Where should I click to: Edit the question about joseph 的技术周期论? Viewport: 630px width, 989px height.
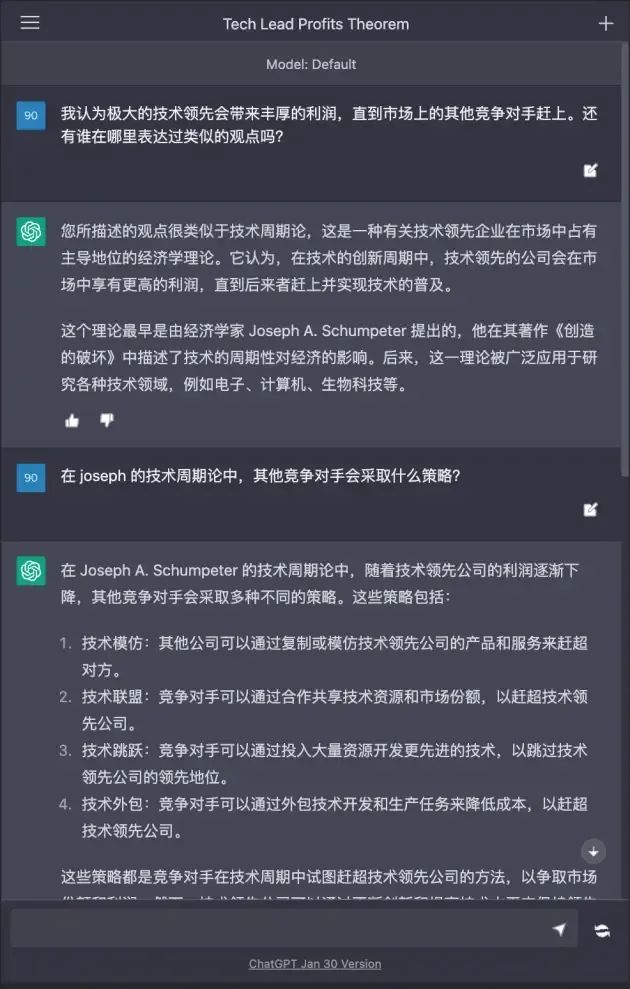tap(590, 509)
